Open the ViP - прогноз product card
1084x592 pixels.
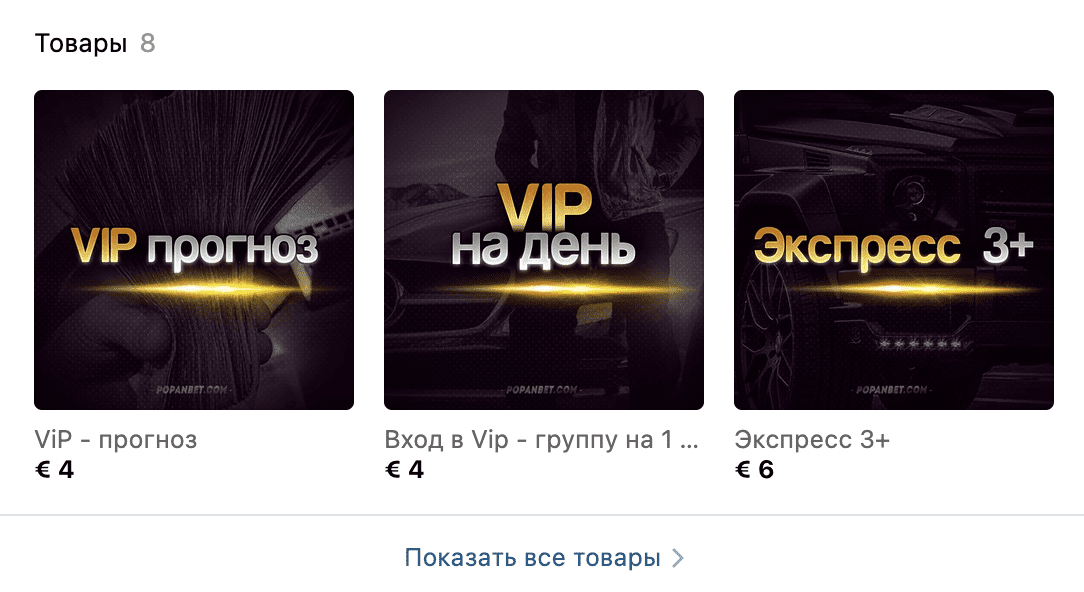[194, 250]
